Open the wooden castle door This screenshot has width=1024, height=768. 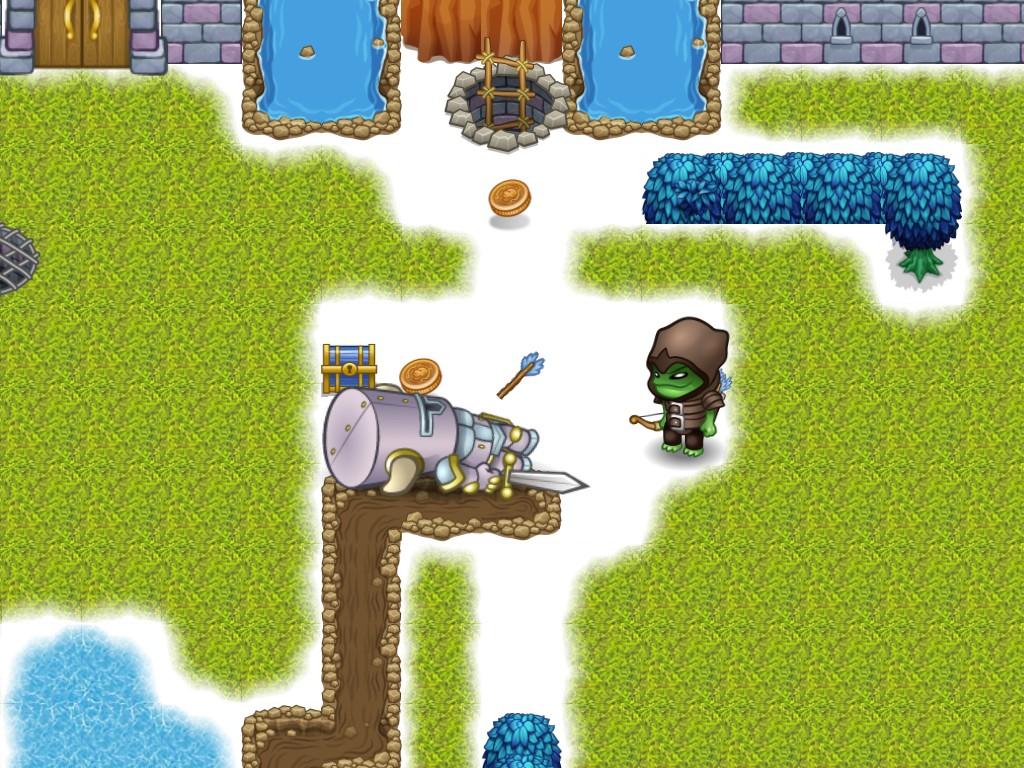pyautogui.click(x=83, y=32)
